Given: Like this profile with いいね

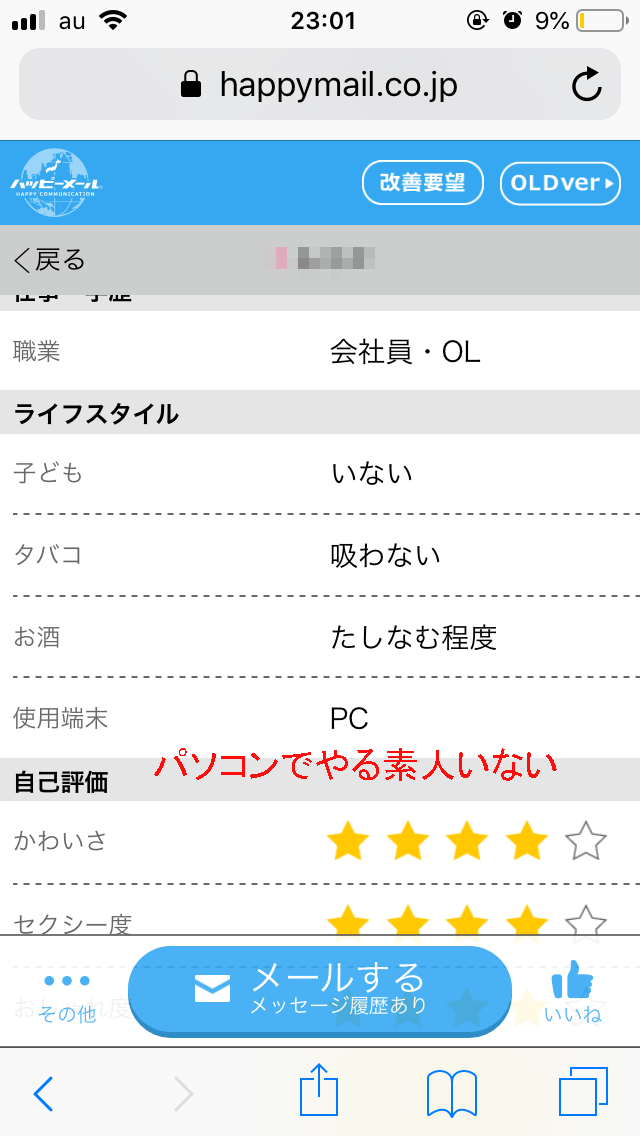Looking at the screenshot, I should point(573,991).
